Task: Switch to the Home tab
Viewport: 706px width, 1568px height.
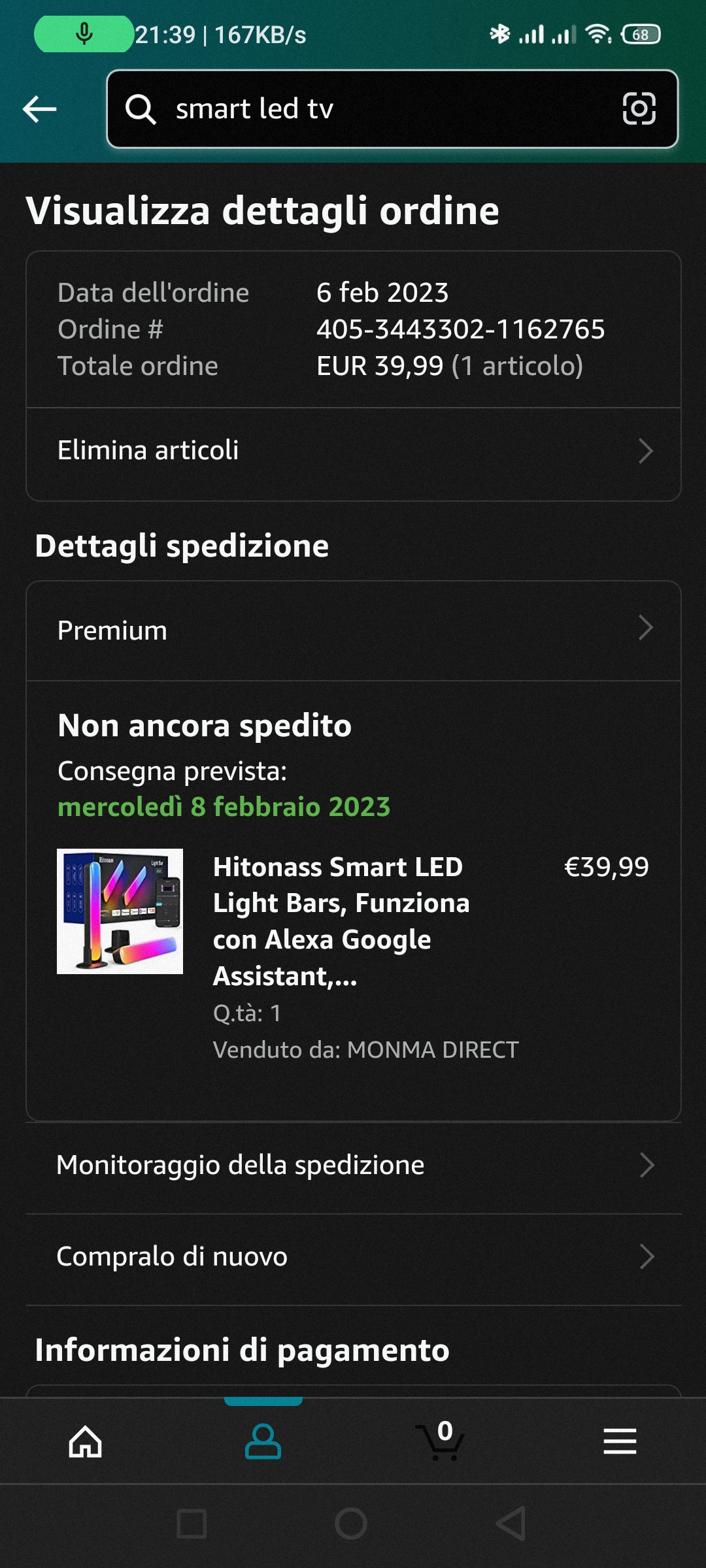Action: (86, 1441)
